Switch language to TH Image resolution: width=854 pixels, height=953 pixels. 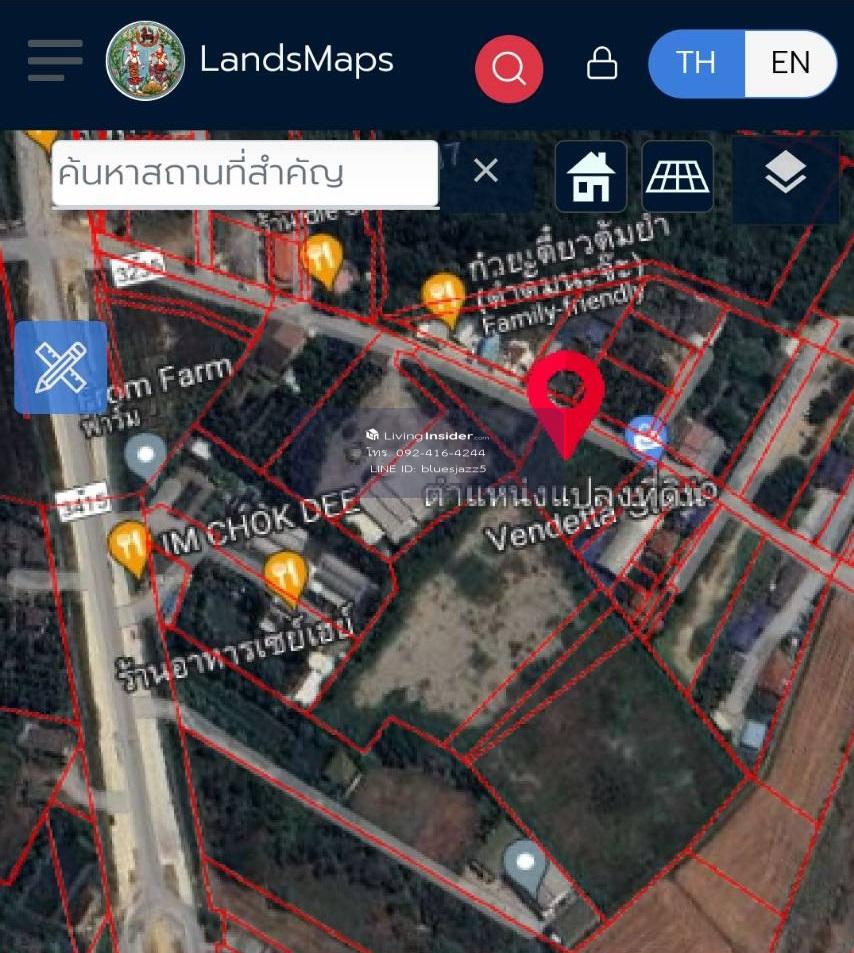(696, 63)
